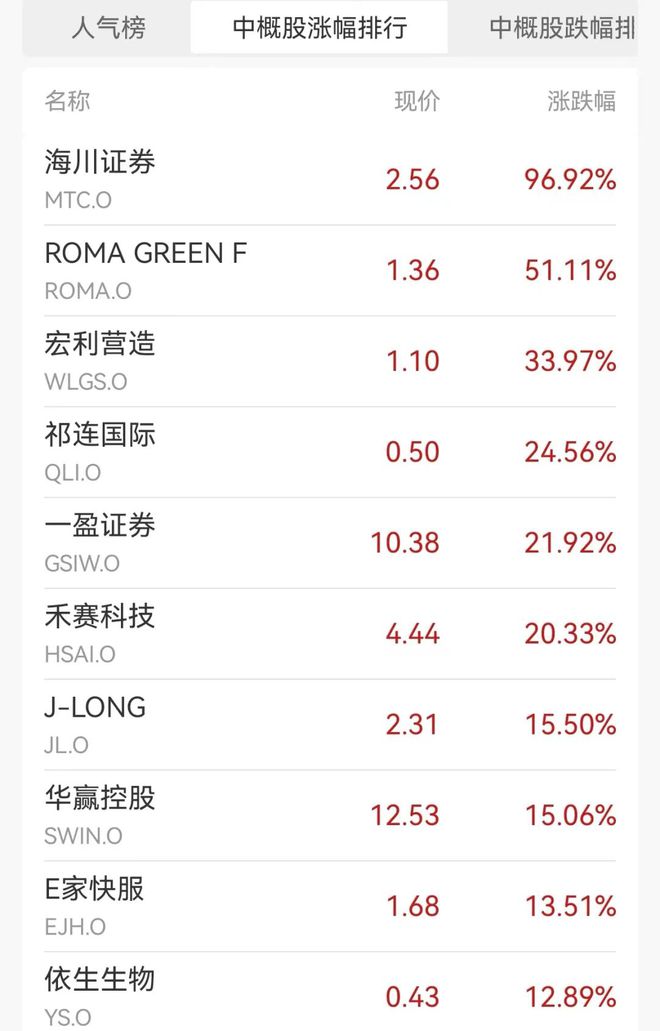Switch to the 人气榜 tab
The image size is (660, 1031).
[x=108, y=28]
